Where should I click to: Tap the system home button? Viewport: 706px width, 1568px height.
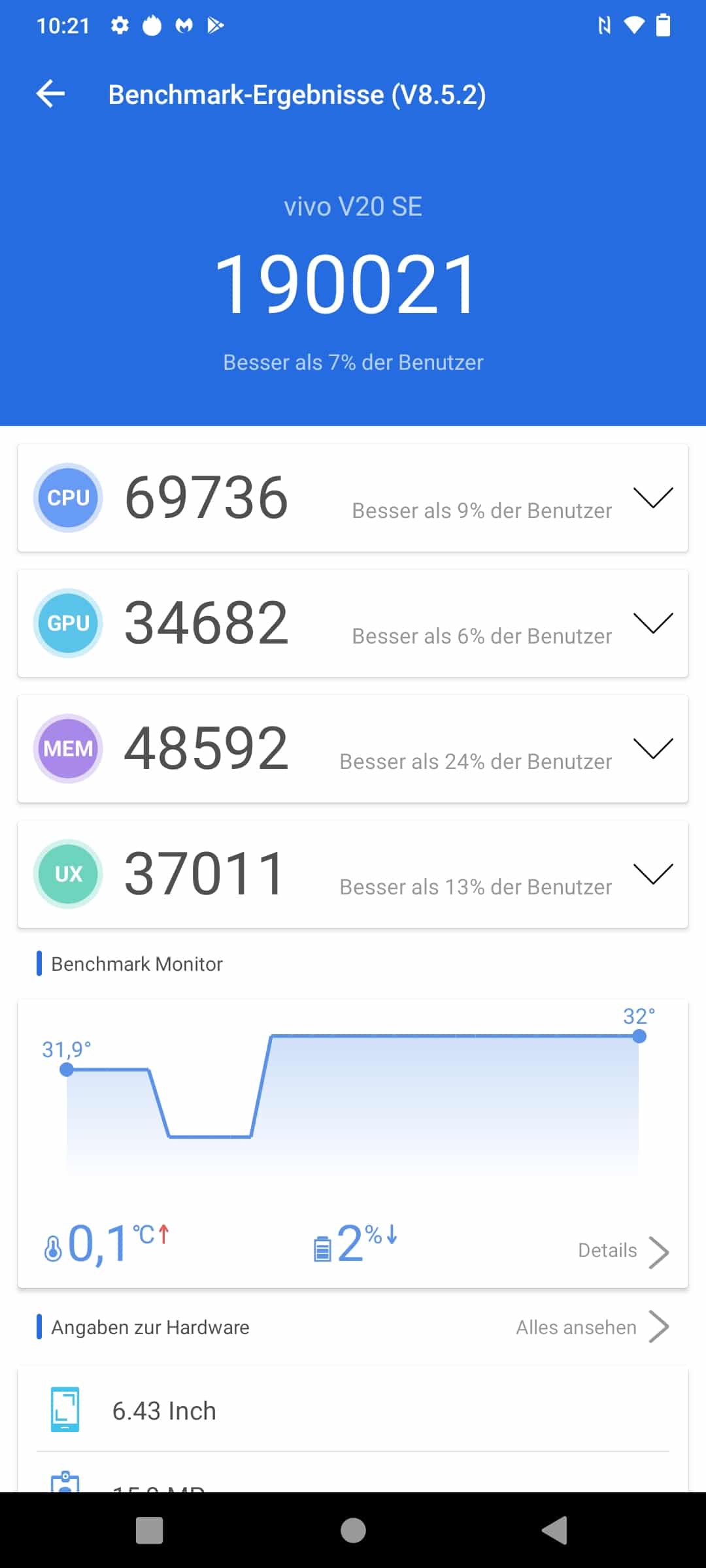[x=353, y=1530]
